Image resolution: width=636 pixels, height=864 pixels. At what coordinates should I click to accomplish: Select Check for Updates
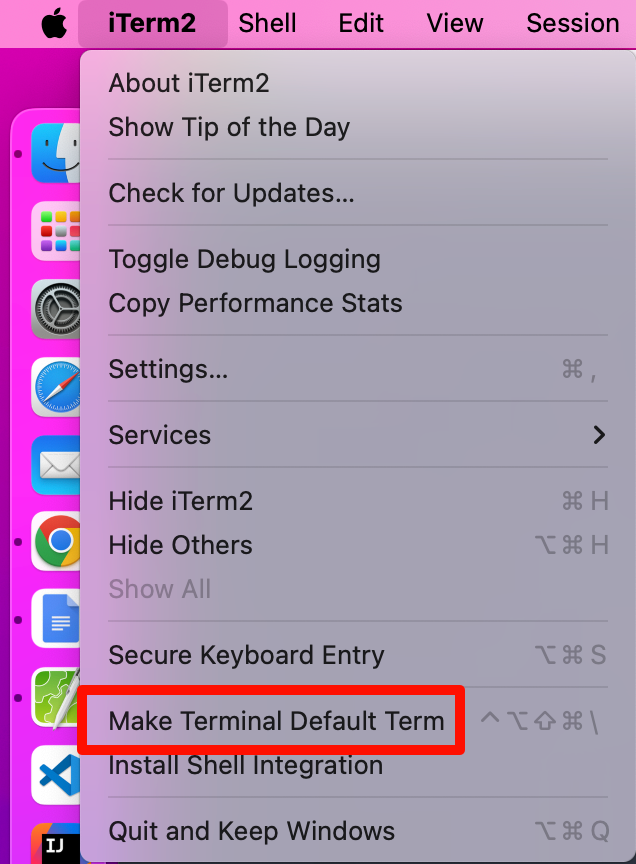coord(231,193)
